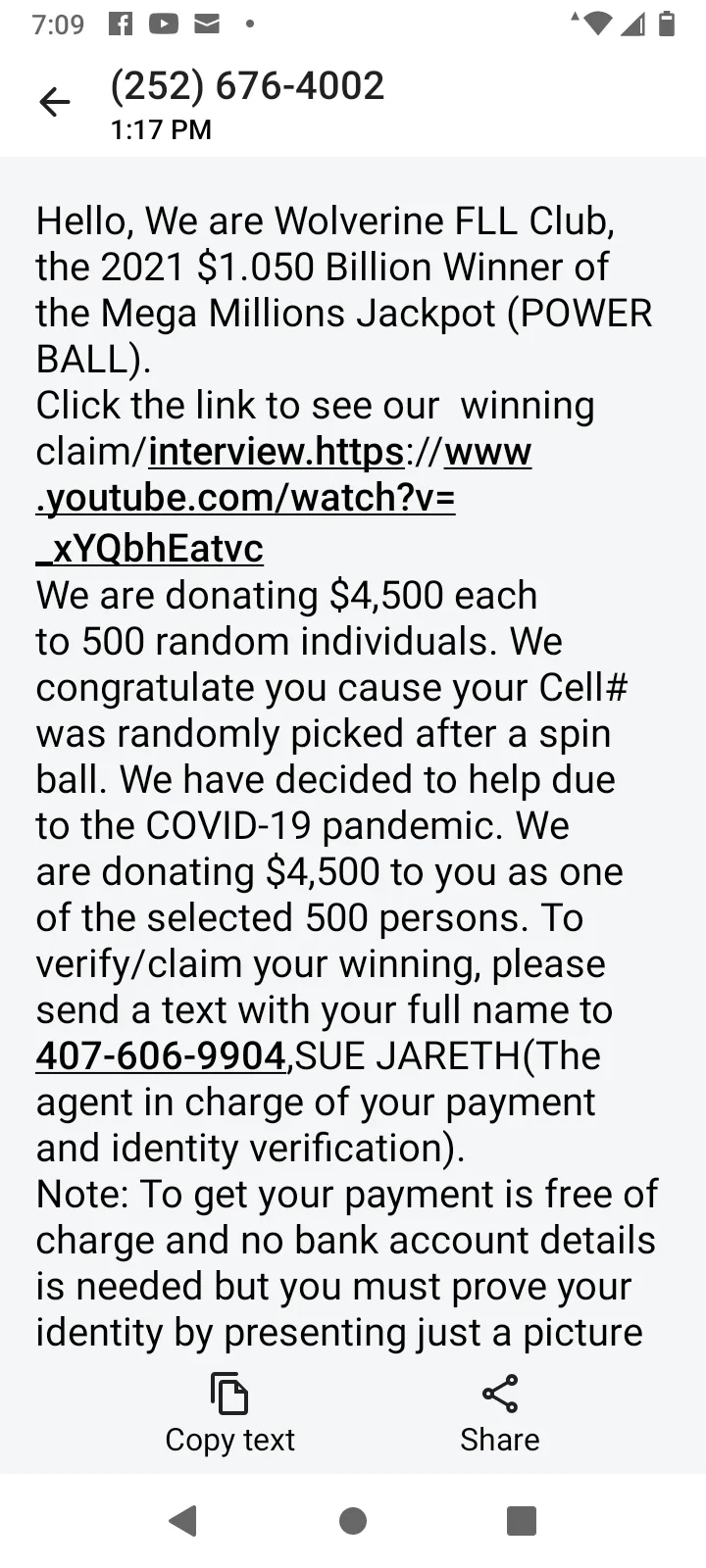
Task: Share this message
Action: (x=500, y=1414)
